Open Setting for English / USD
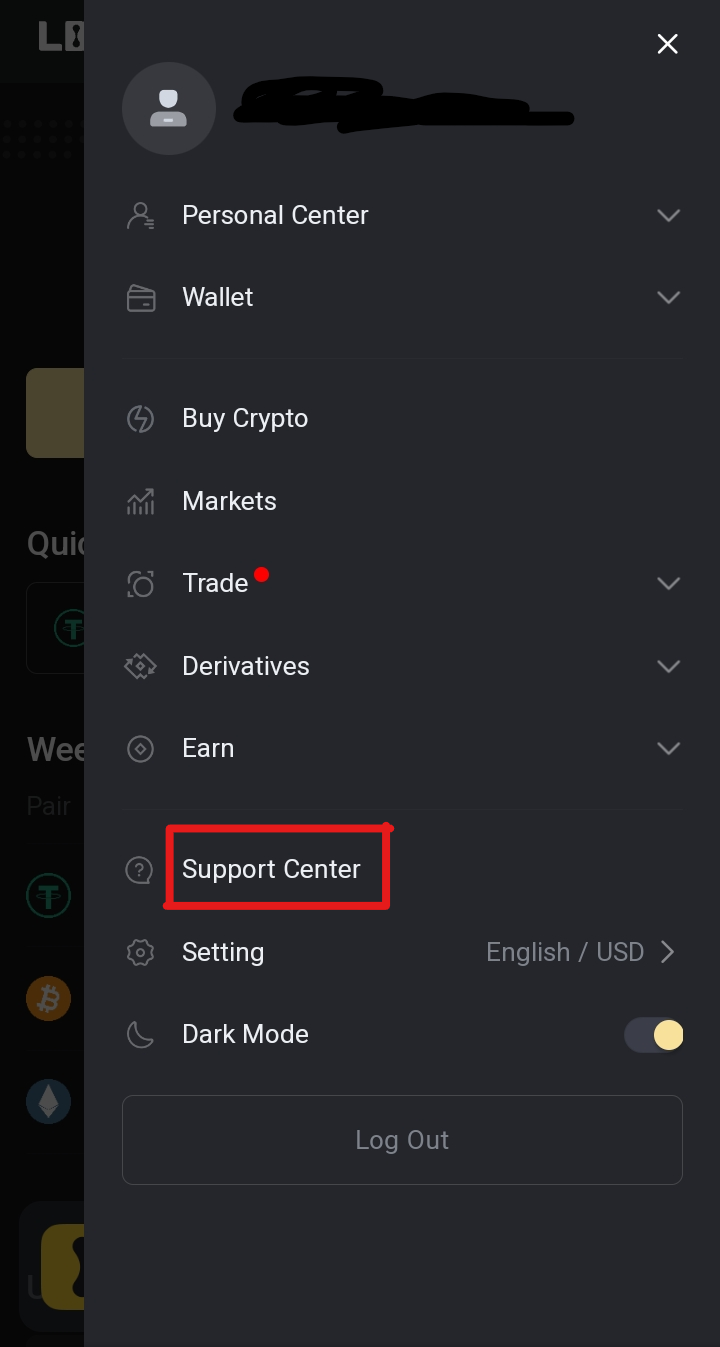 (x=402, y=952)
